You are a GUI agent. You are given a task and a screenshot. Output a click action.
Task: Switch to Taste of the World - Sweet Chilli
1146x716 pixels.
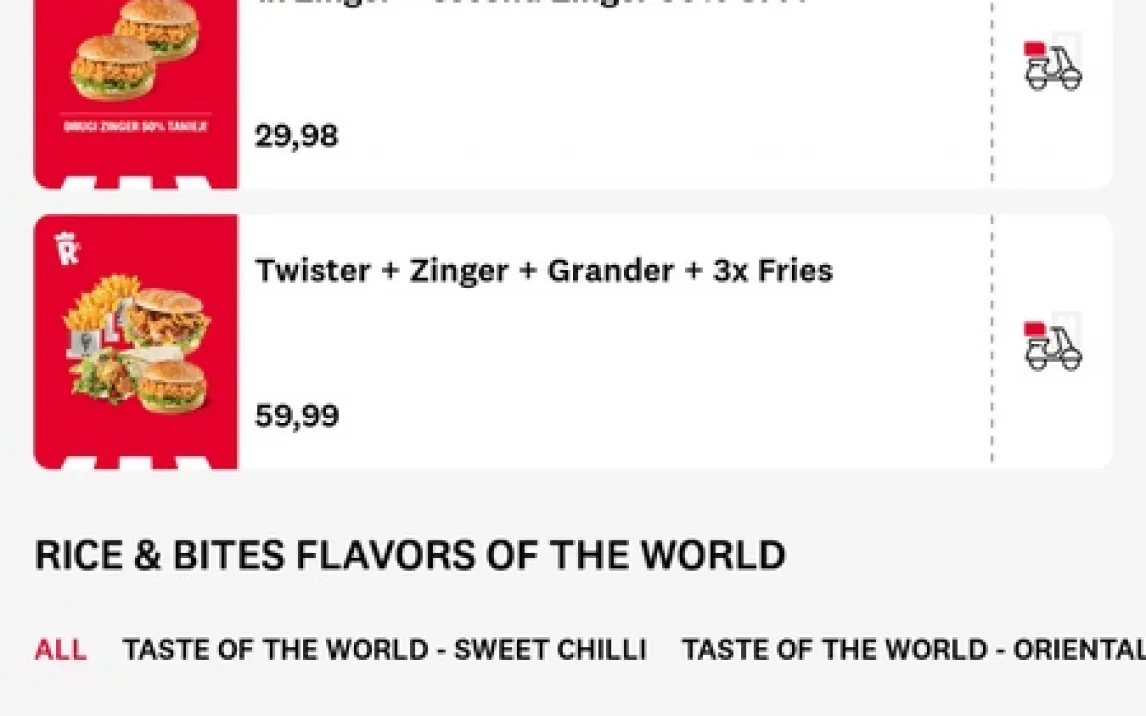point(384,650)
